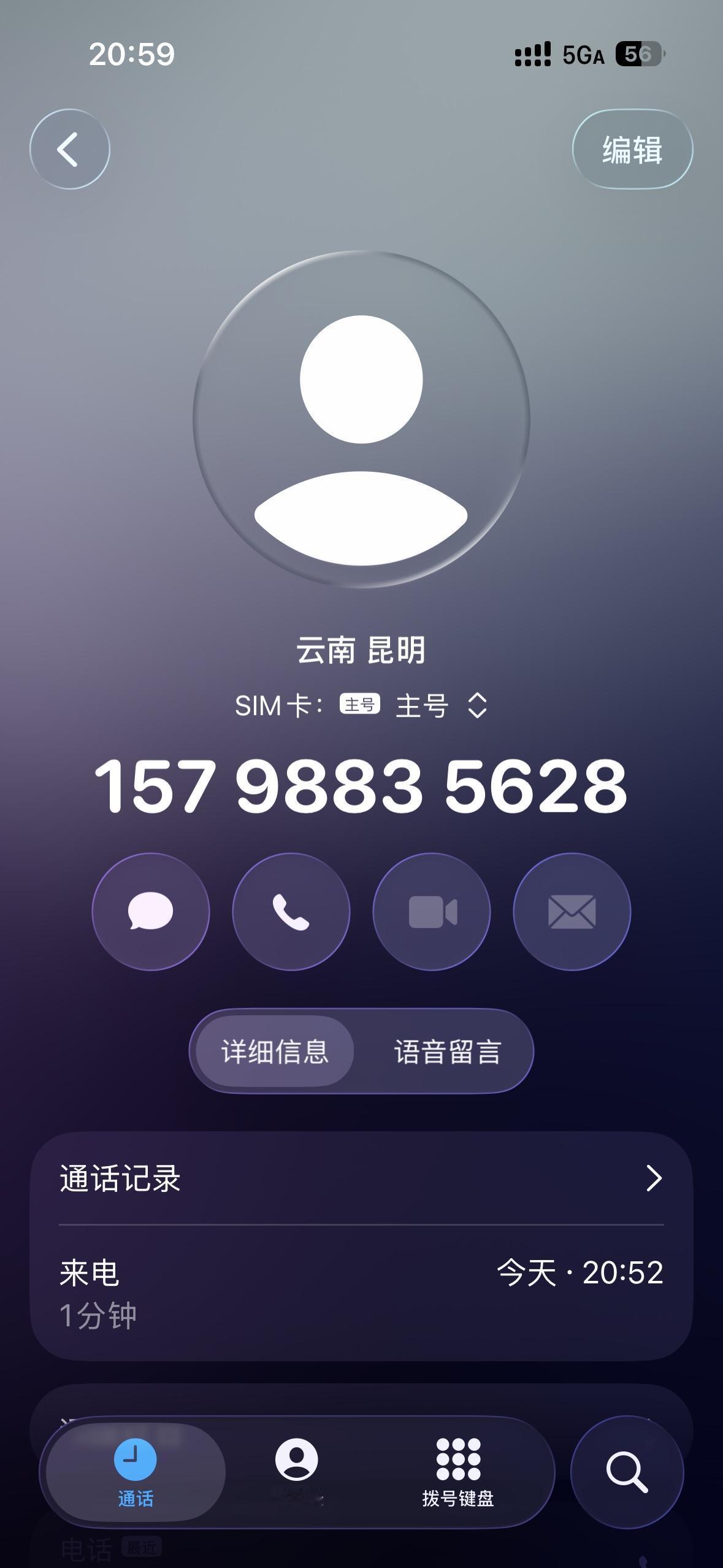Viewport: 723px width, 1568px height.
Task: Tap the envelope icon to send an email
Action: 571,912
